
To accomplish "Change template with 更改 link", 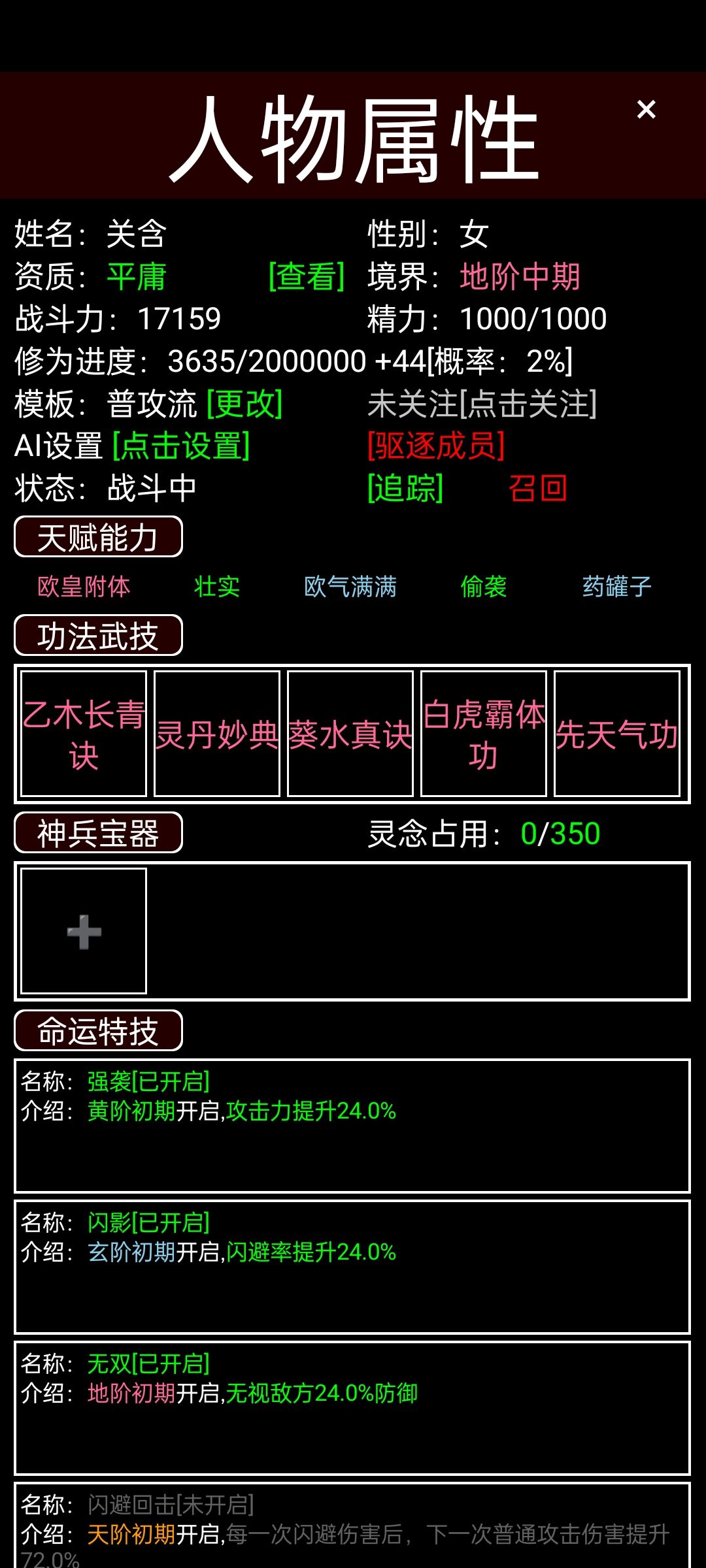I will (244, 404).
